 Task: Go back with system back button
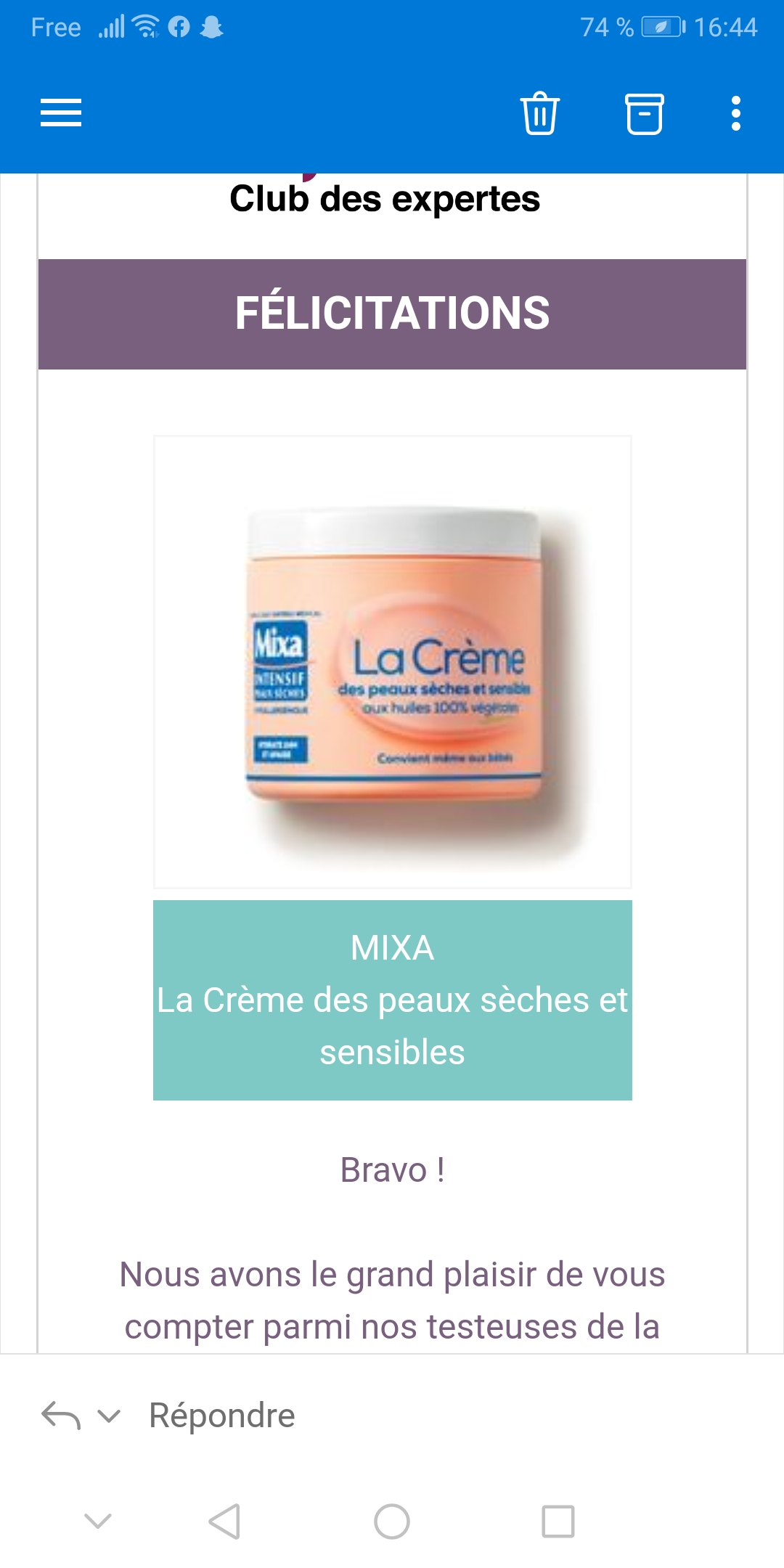224,1522
